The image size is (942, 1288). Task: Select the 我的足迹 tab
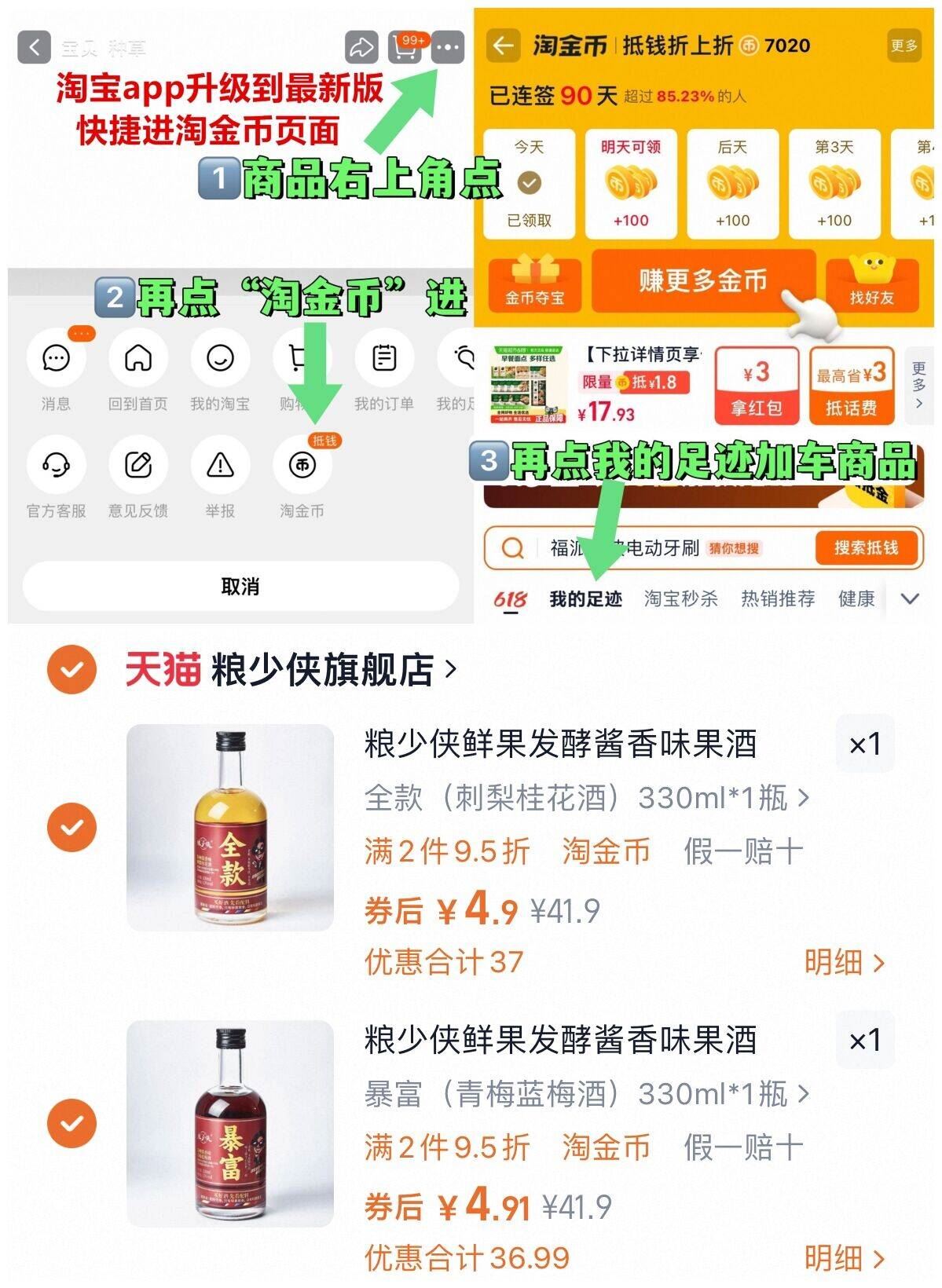click(x=585, y=598)
